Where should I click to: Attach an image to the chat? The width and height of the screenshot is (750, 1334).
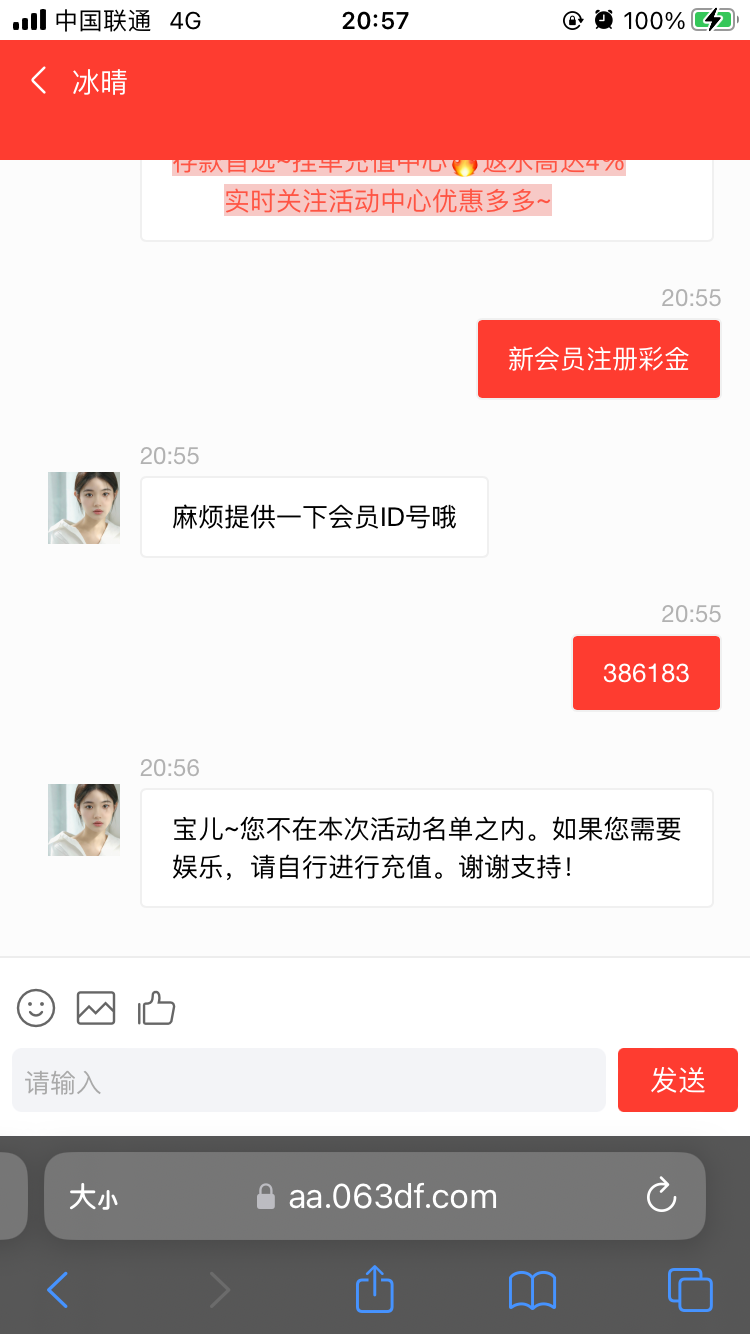click(x=96, y=1008)
